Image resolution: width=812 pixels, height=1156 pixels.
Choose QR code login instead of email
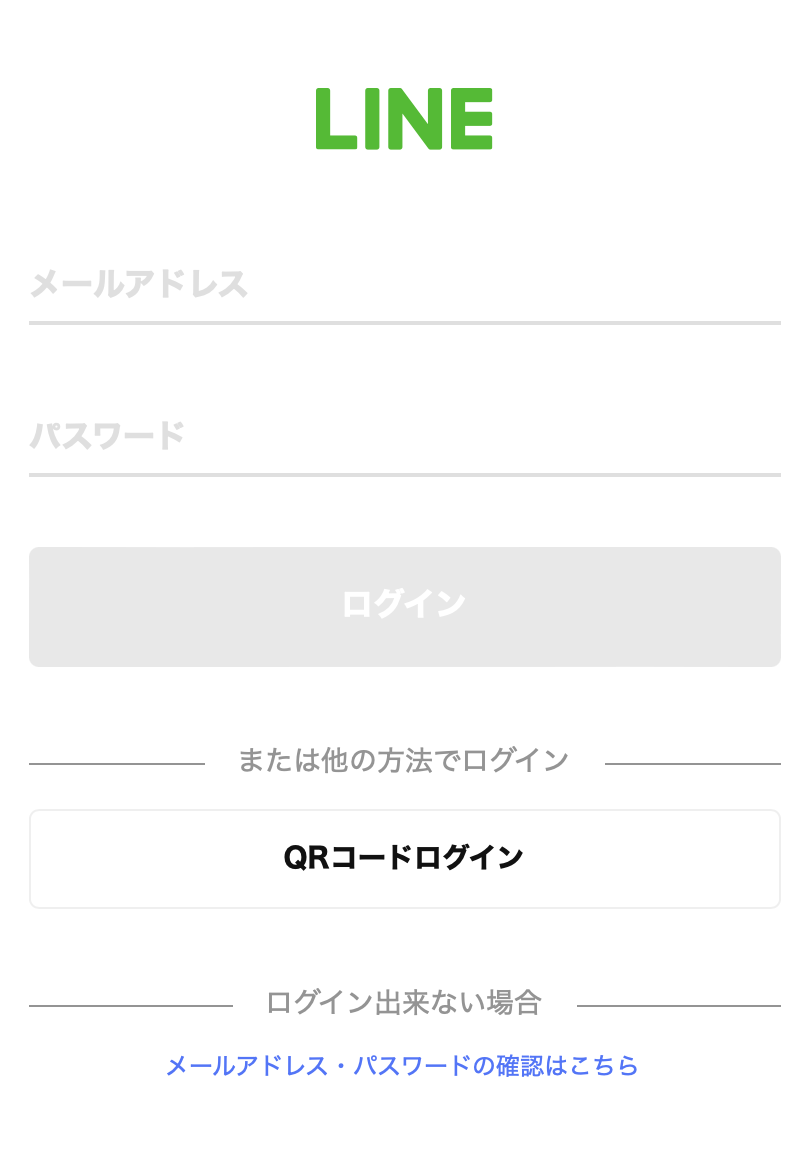point(405,858)
